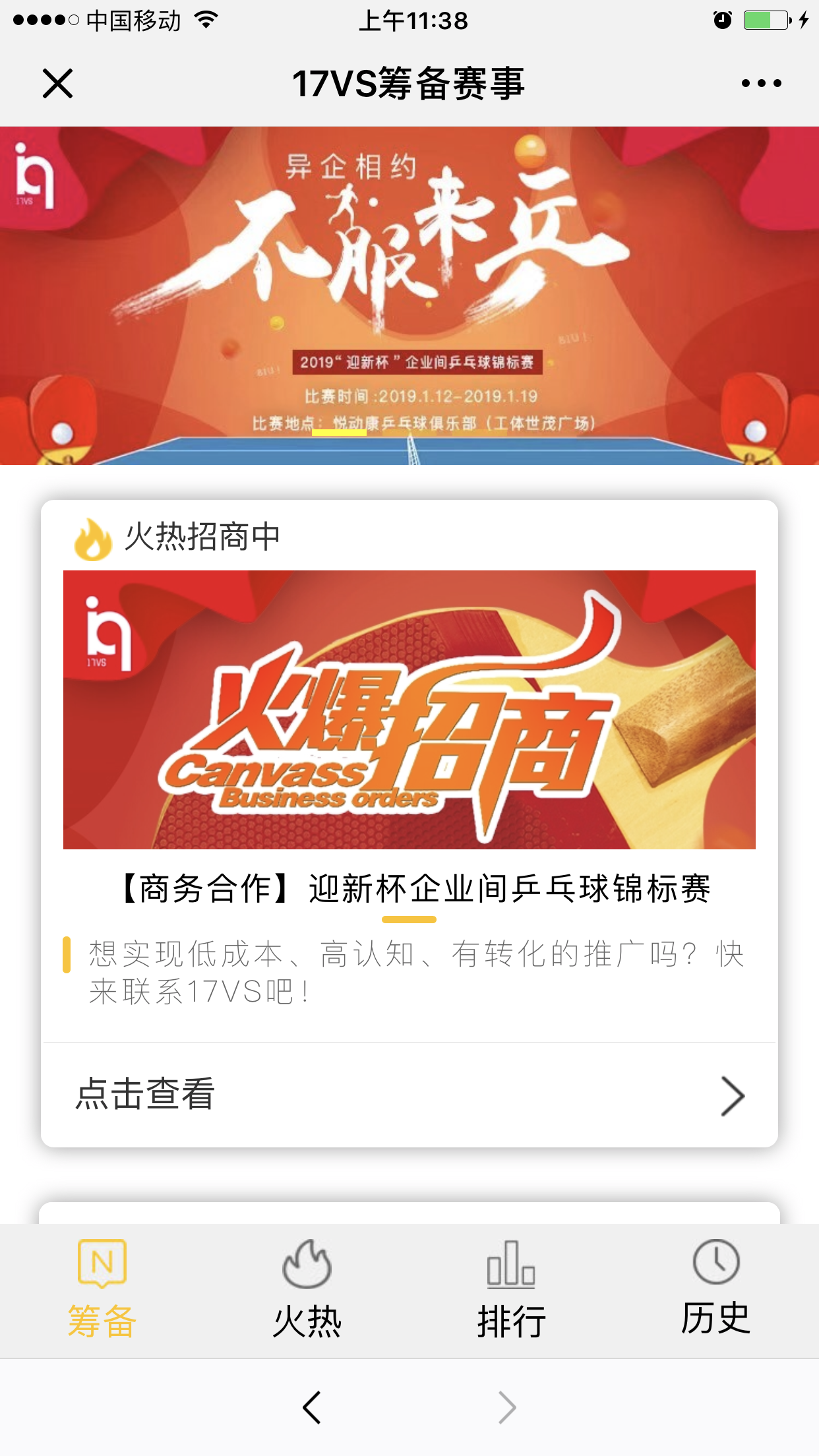Close the 17VS筹备赛事 page
This screenshot has width=819, height=1456.
[x=57, y=84]
